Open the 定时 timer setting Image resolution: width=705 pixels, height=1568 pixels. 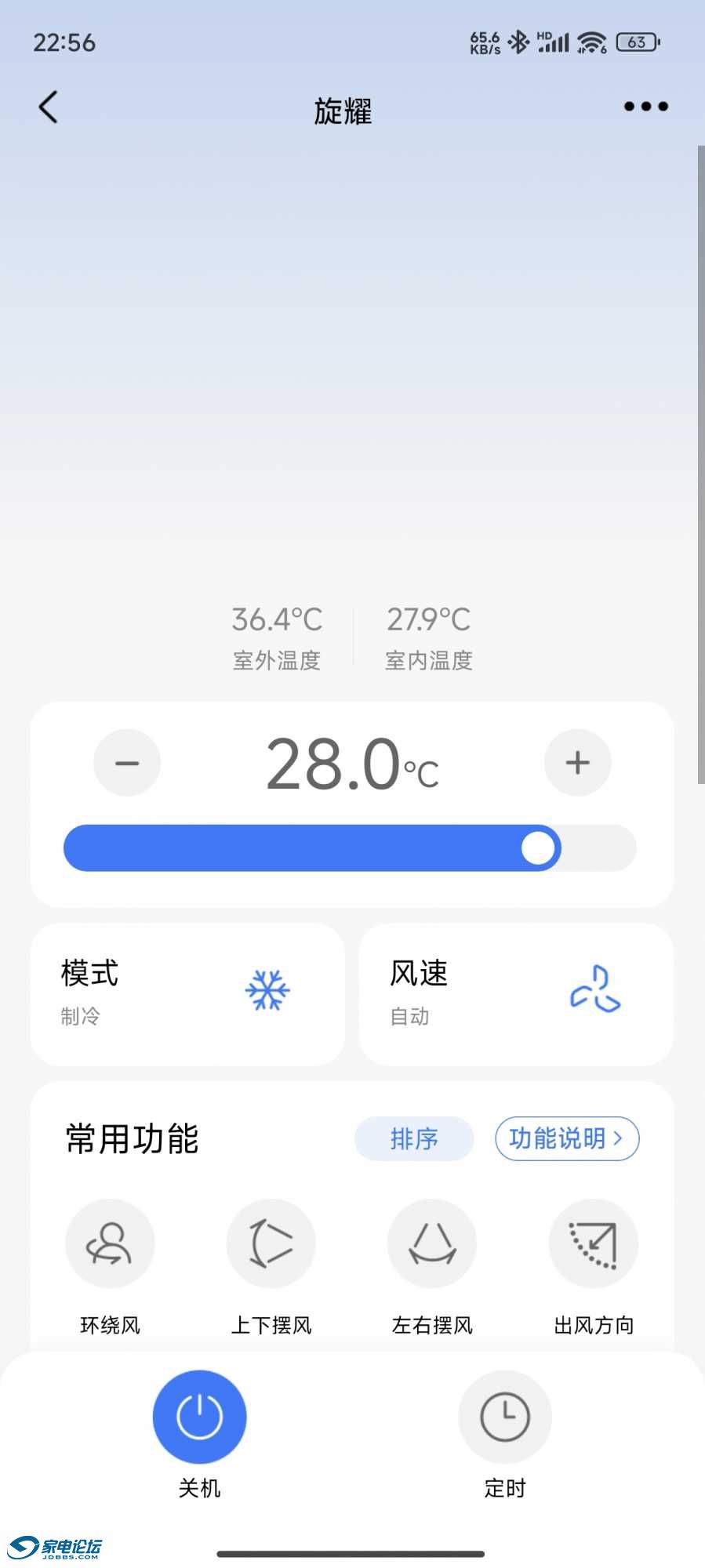[x=505, y=1417]
